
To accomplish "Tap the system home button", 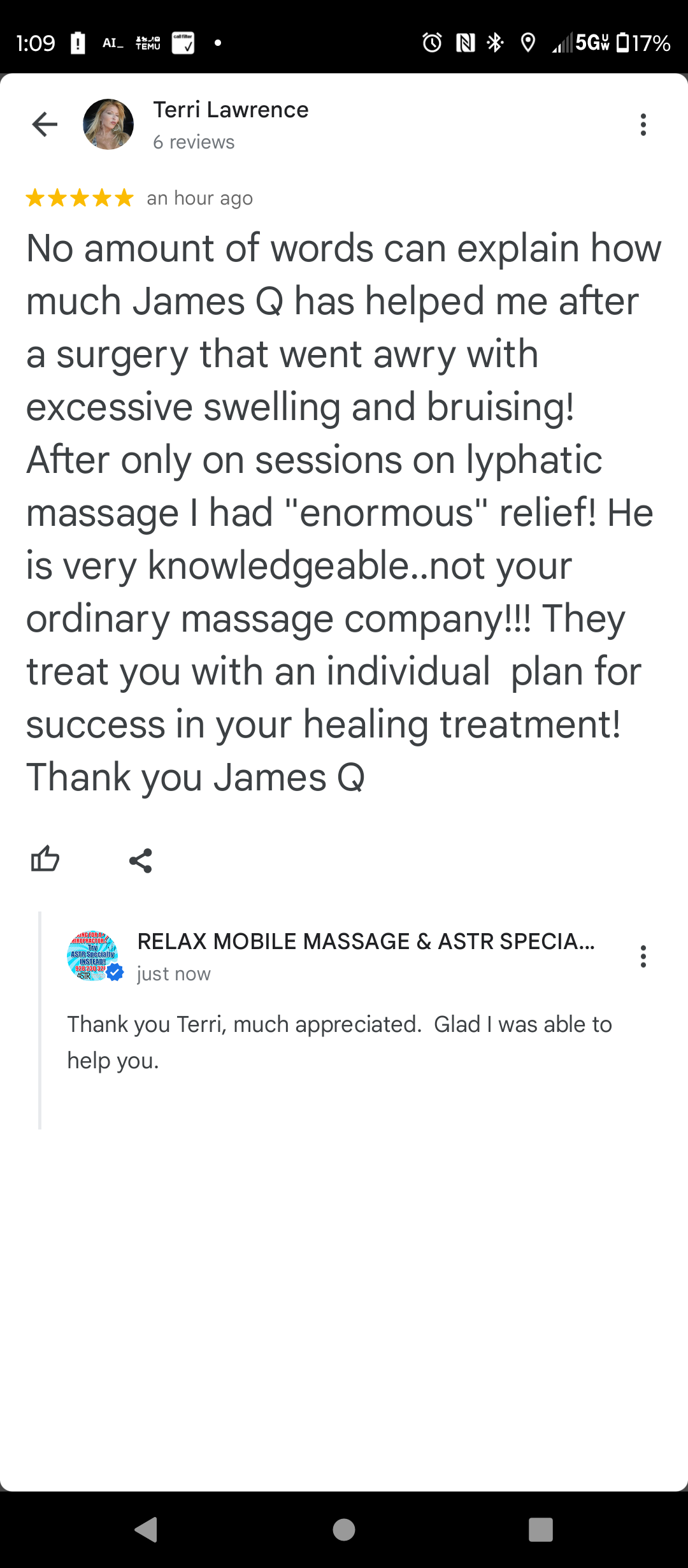I will pos(344,1529).
